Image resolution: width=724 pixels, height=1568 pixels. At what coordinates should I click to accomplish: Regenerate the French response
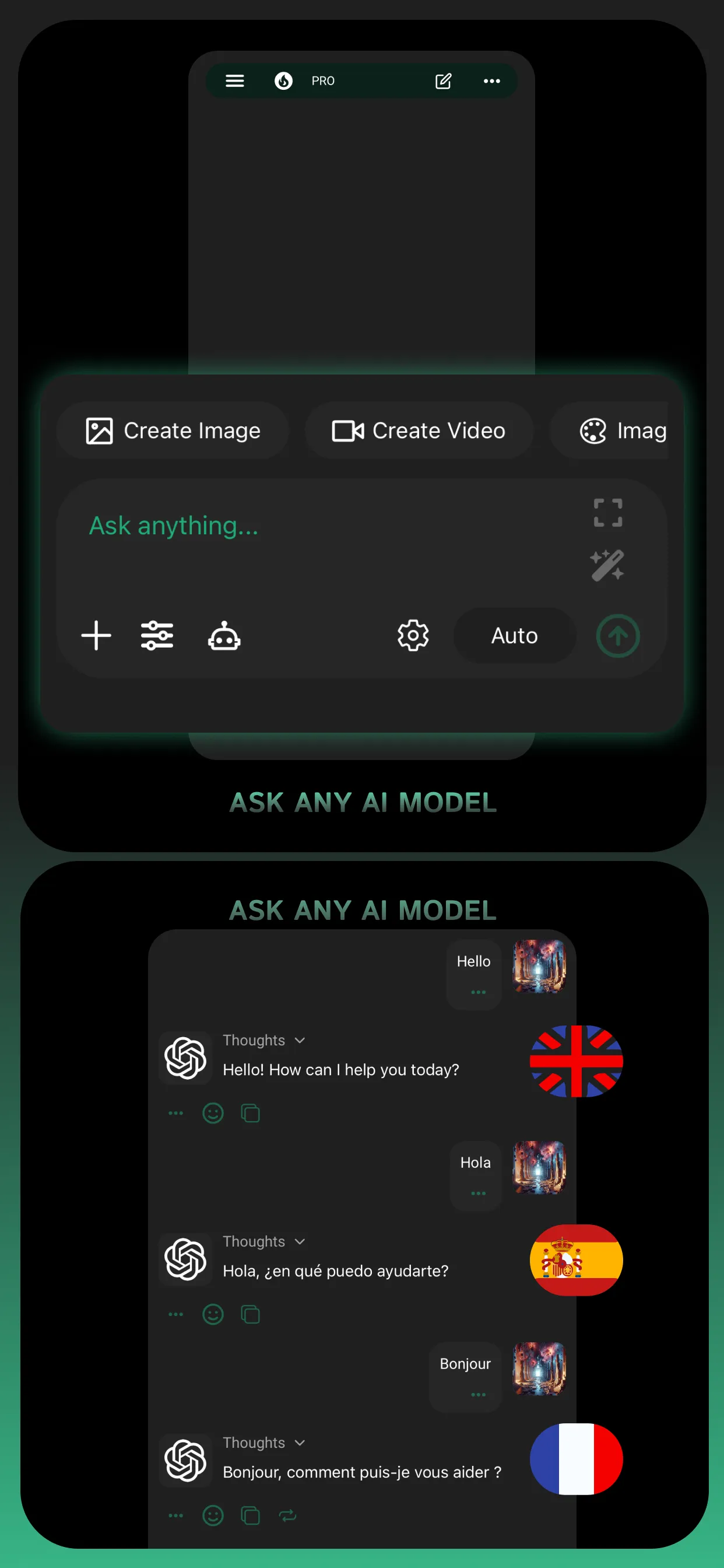(288, 1515)
